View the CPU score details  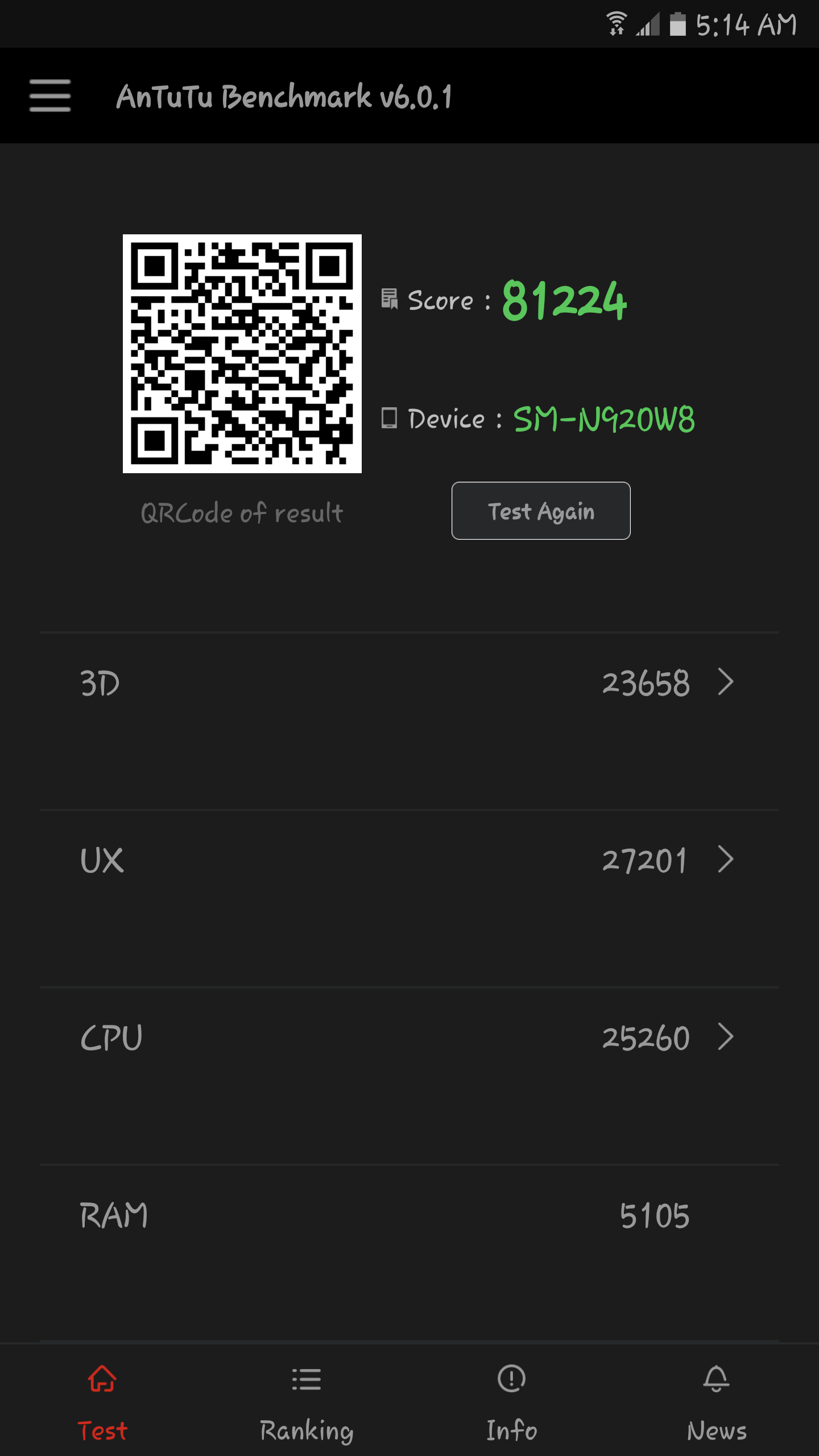409,1037
